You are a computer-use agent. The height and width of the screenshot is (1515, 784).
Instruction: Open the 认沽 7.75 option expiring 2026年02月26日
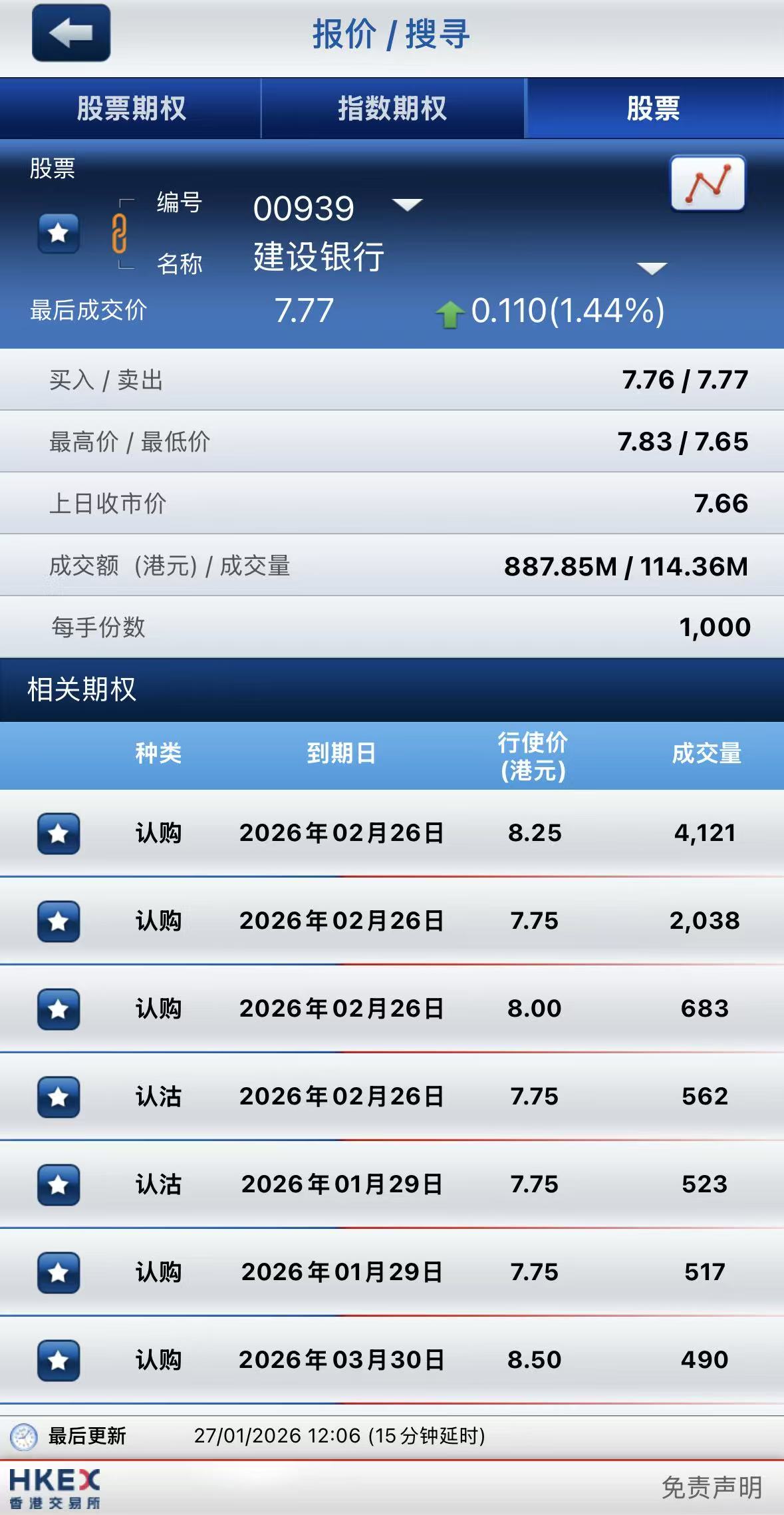click(392, 1096)
